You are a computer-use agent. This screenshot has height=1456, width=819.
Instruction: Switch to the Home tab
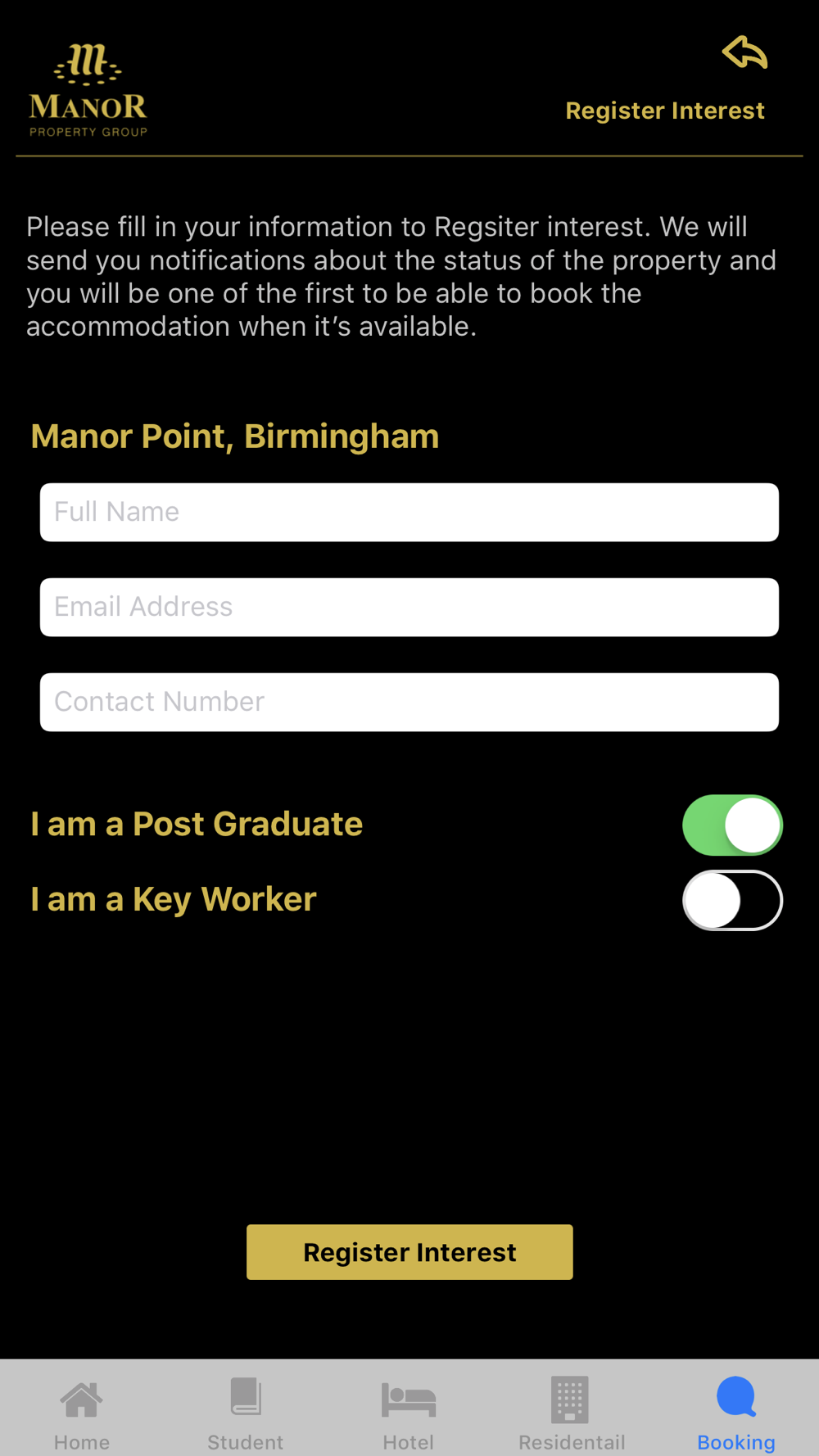(x=82, y=1414)
